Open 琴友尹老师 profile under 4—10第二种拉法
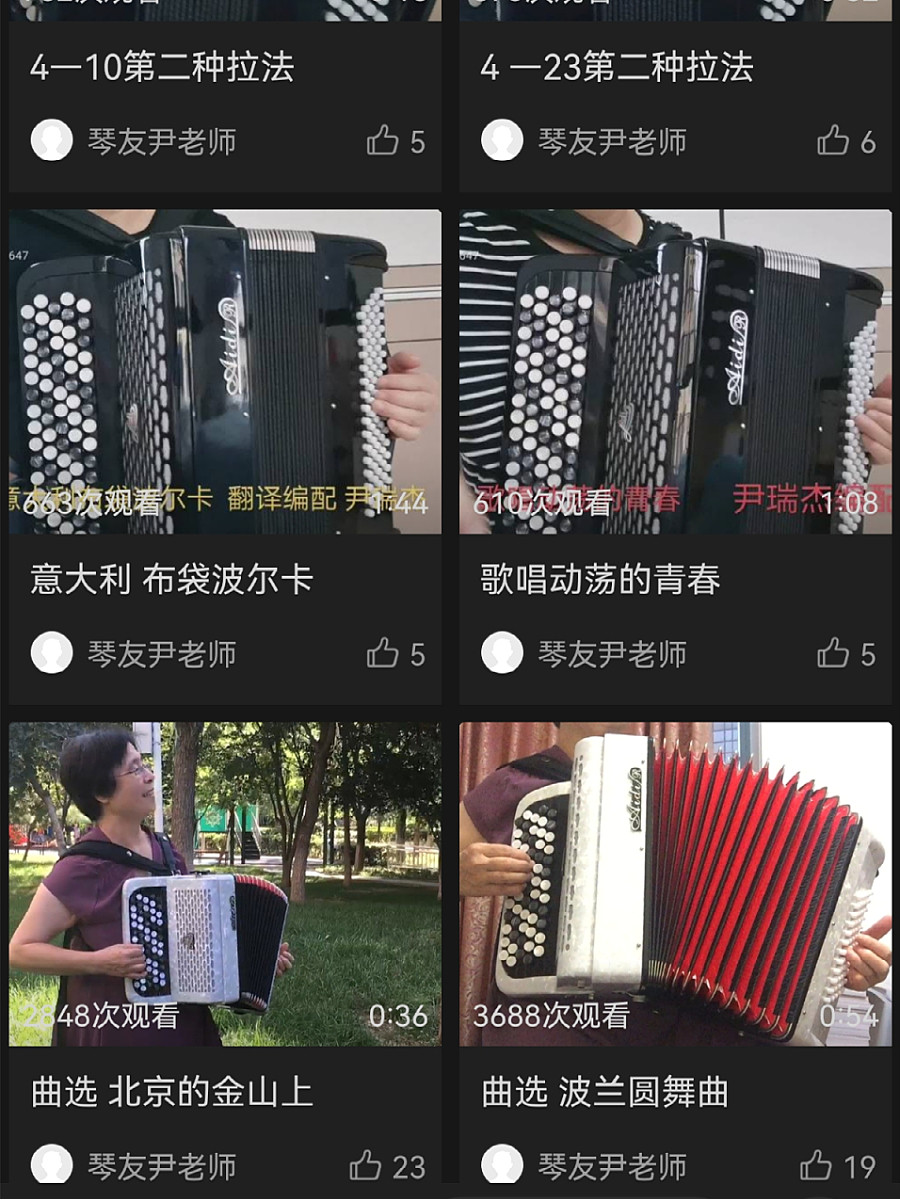Viewport: 900px width, 1200px height. (x=162, y=141)
